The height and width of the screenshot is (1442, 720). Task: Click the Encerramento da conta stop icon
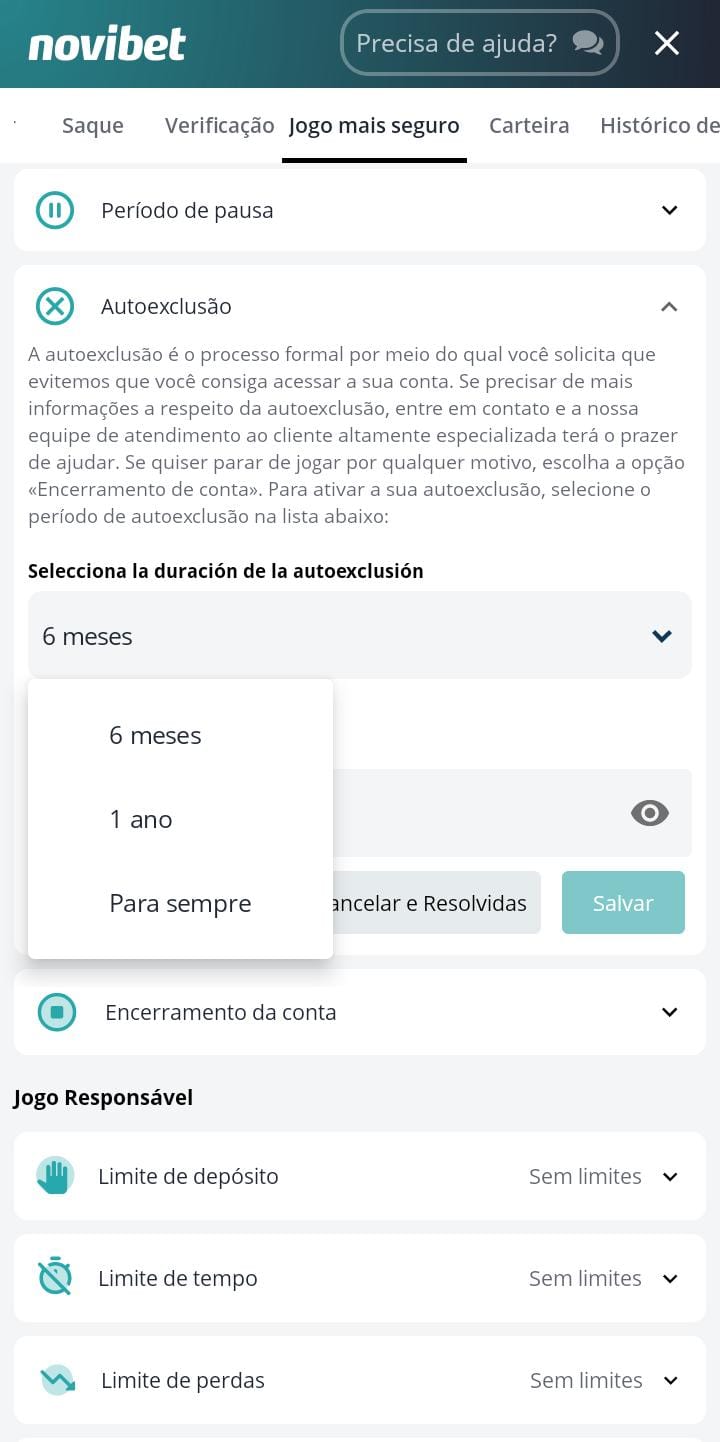57,1011
